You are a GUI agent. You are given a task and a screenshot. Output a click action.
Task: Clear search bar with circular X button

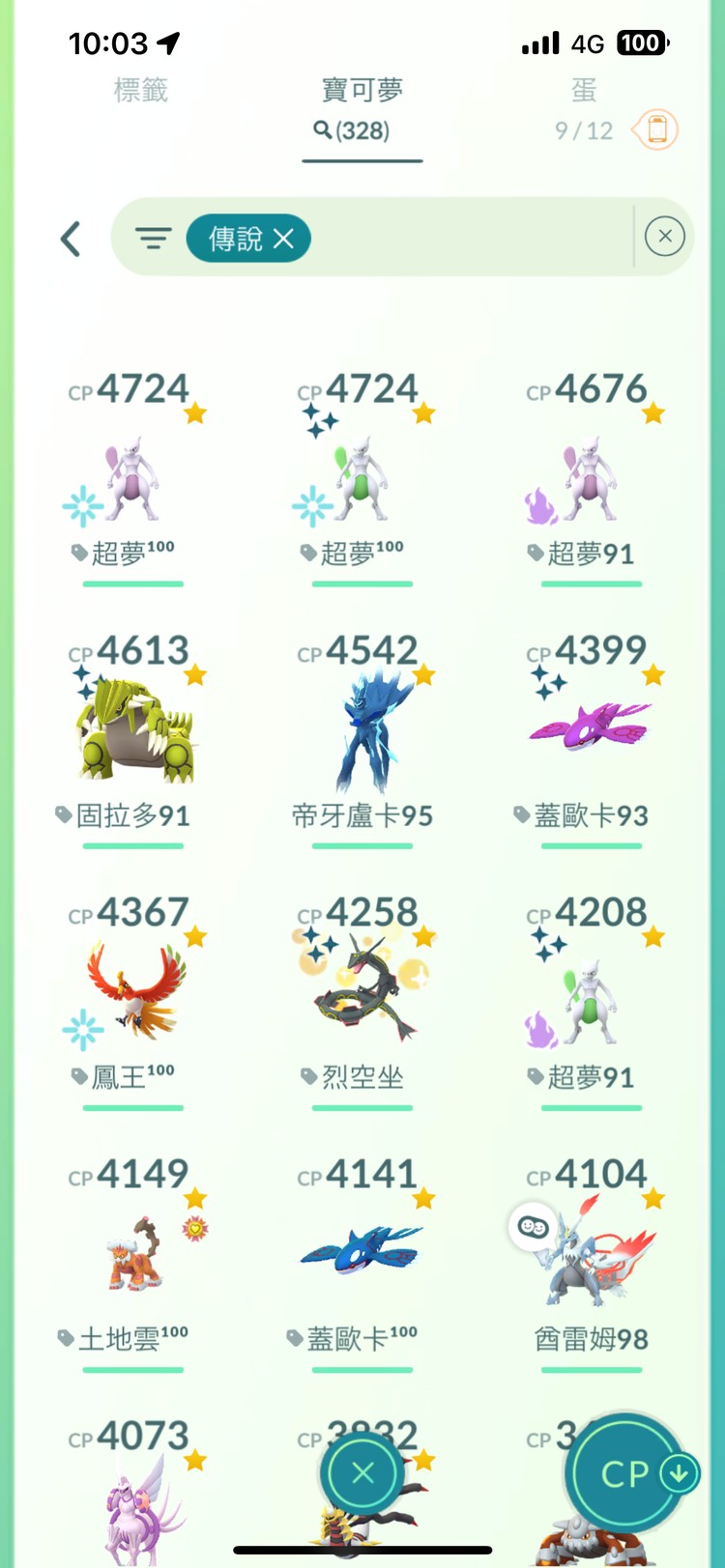tap(664, 237)
